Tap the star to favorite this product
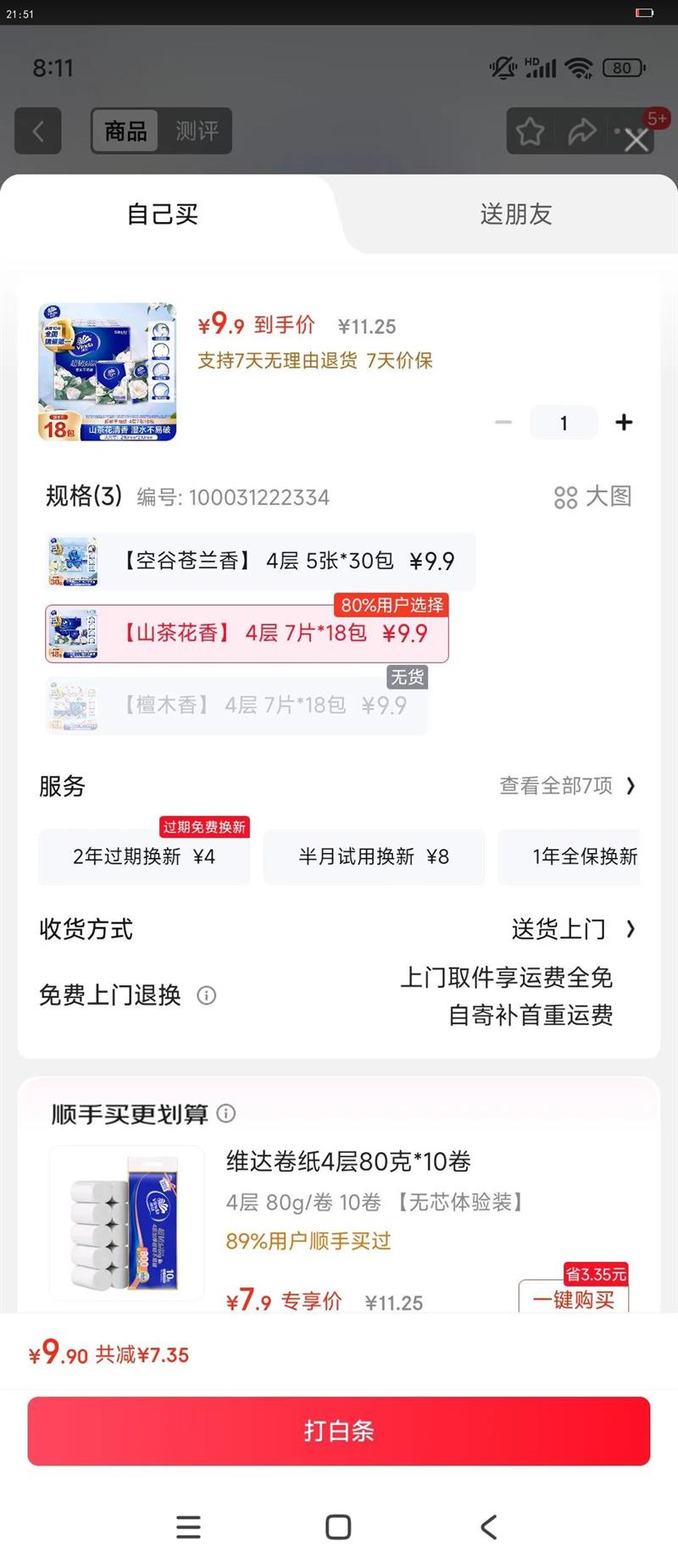The width and height of the screenshot is (678, 1568). 530,132
